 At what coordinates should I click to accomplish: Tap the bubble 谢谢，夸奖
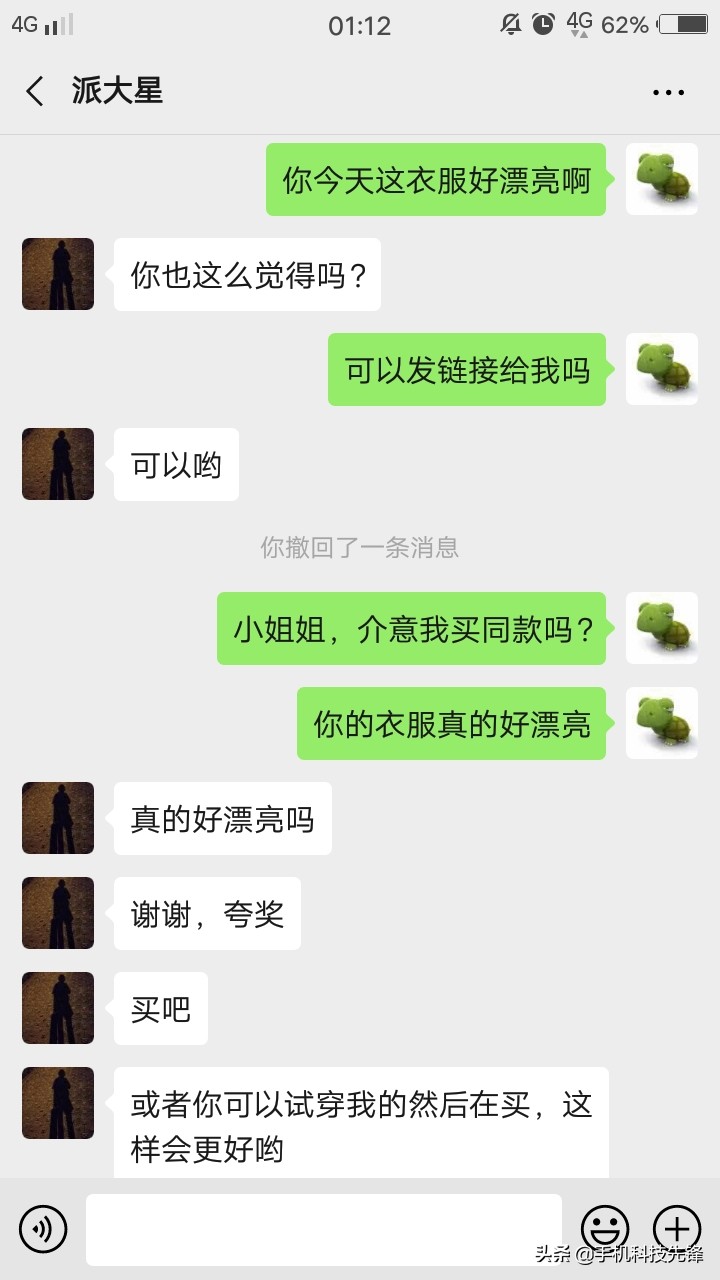coord(207,913)
